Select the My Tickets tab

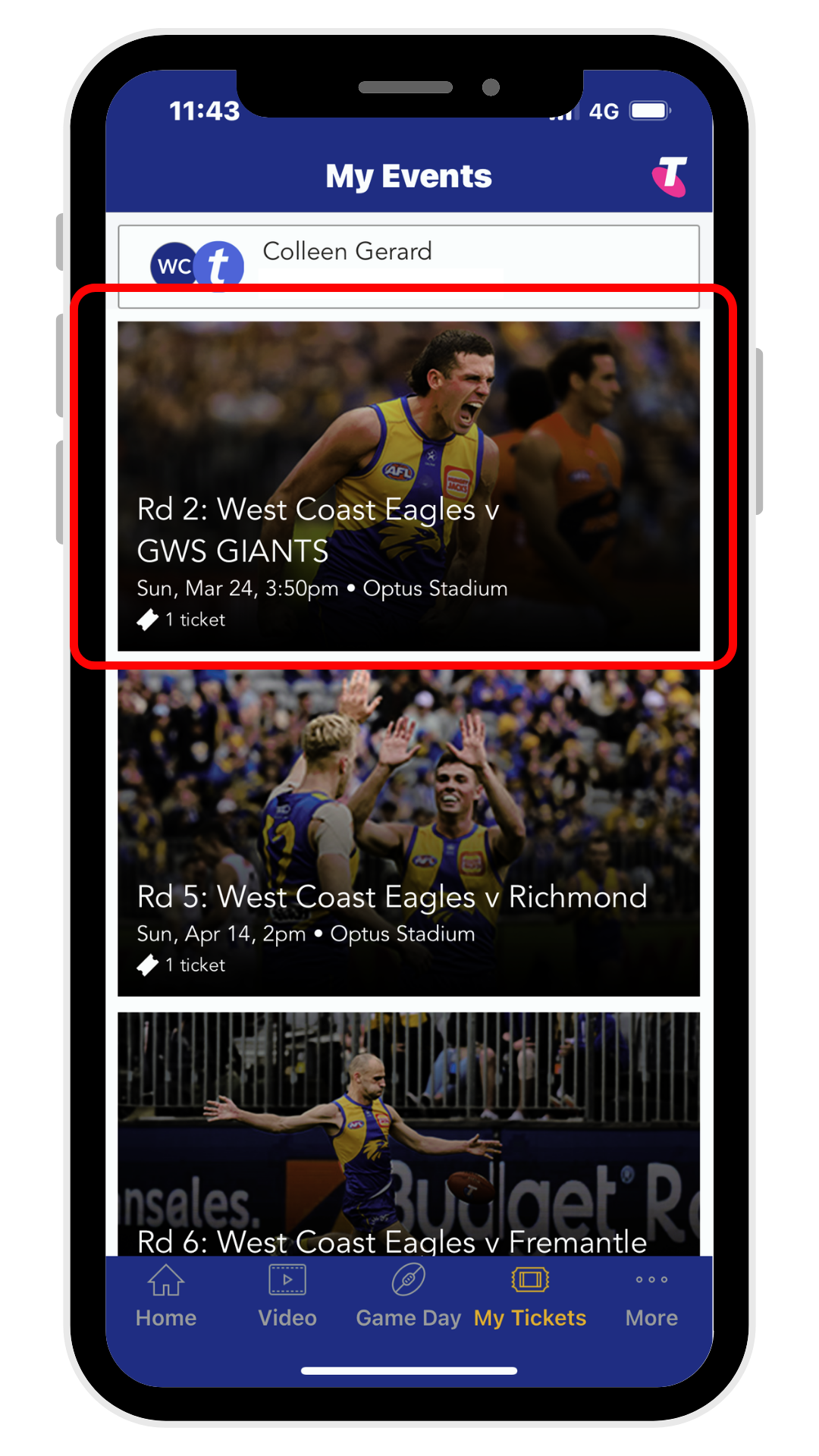[530, 1295]
